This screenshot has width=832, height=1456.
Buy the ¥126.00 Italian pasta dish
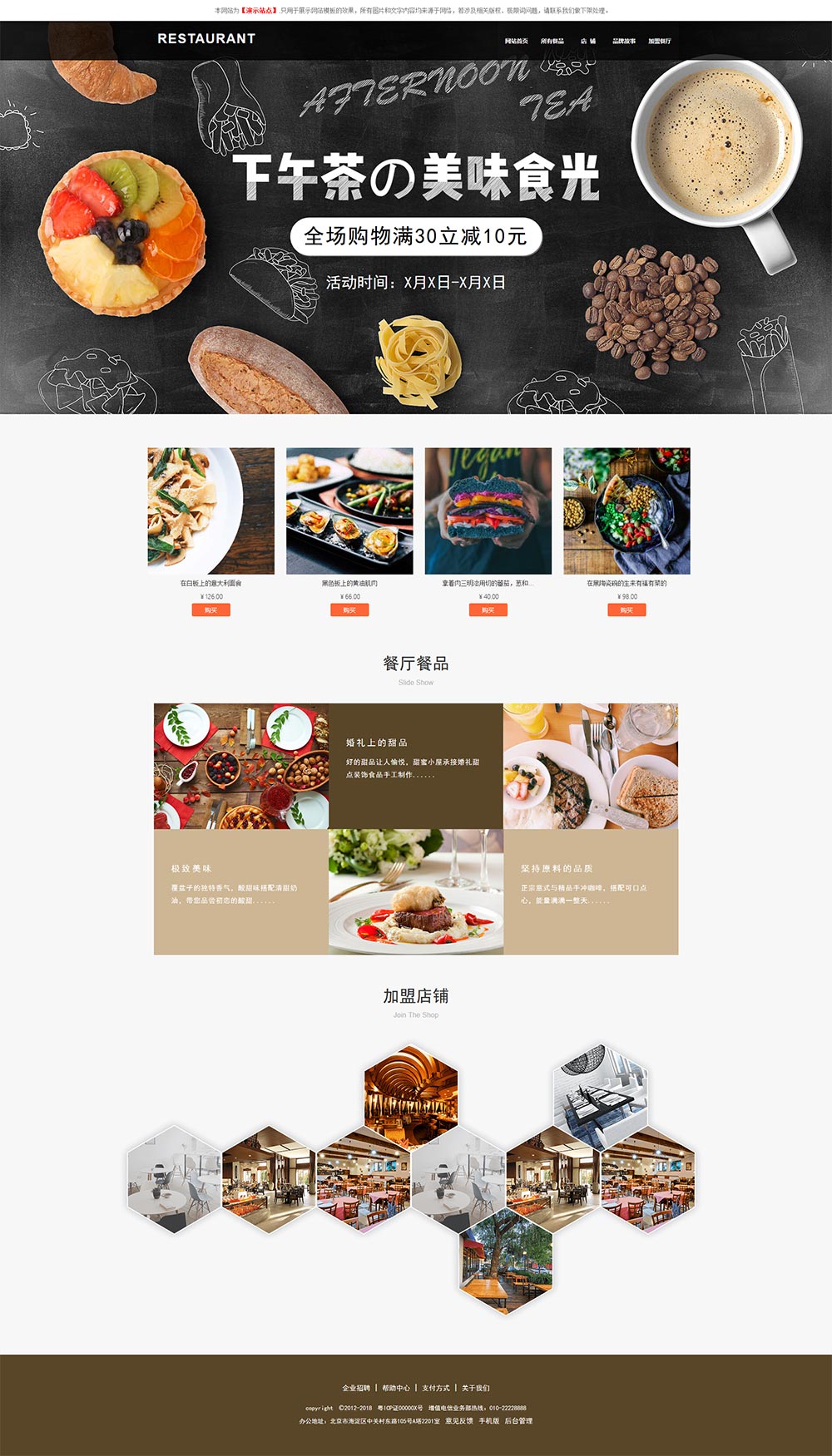pos(210,610)
